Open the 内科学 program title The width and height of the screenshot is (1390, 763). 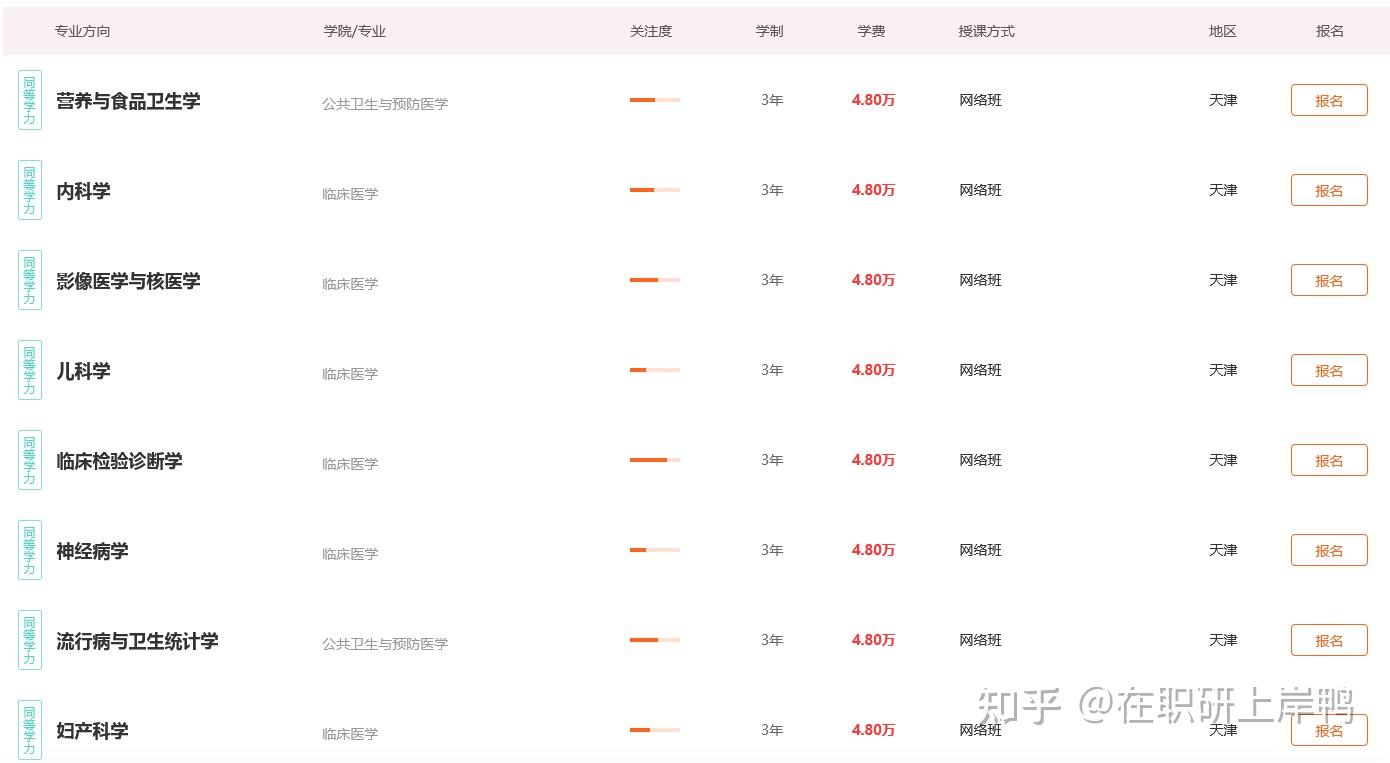click(83, 191)
